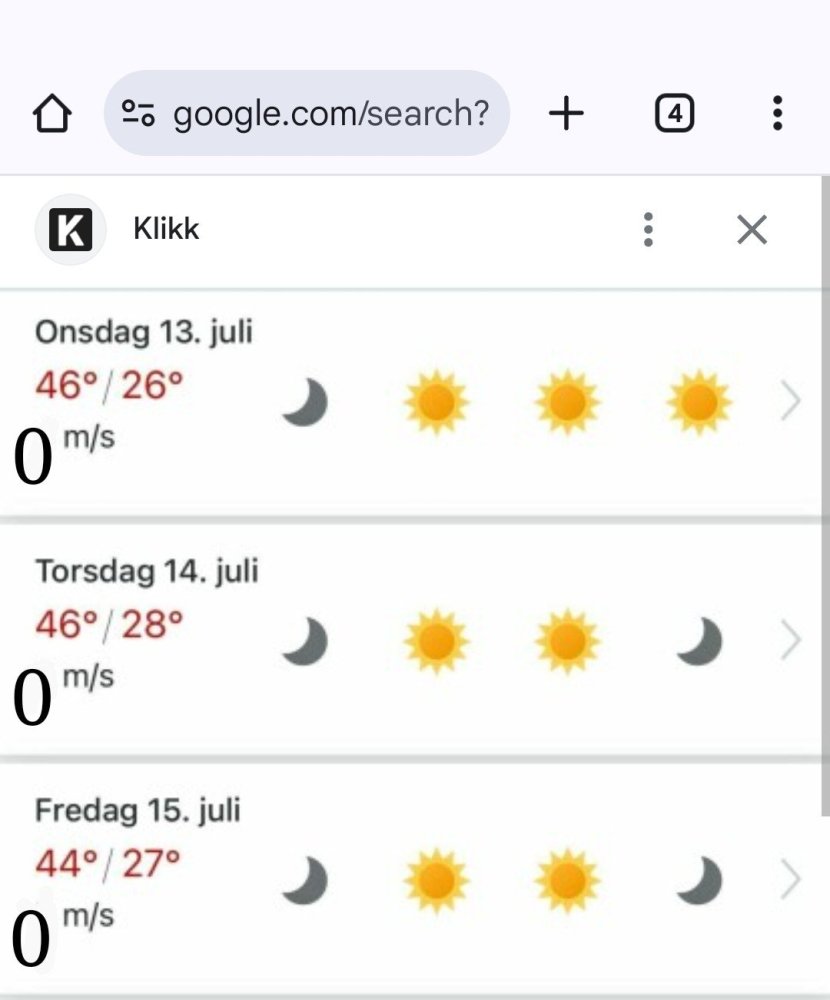
Task: Open the Klikk panel options menu
Action: pos(648,230)
